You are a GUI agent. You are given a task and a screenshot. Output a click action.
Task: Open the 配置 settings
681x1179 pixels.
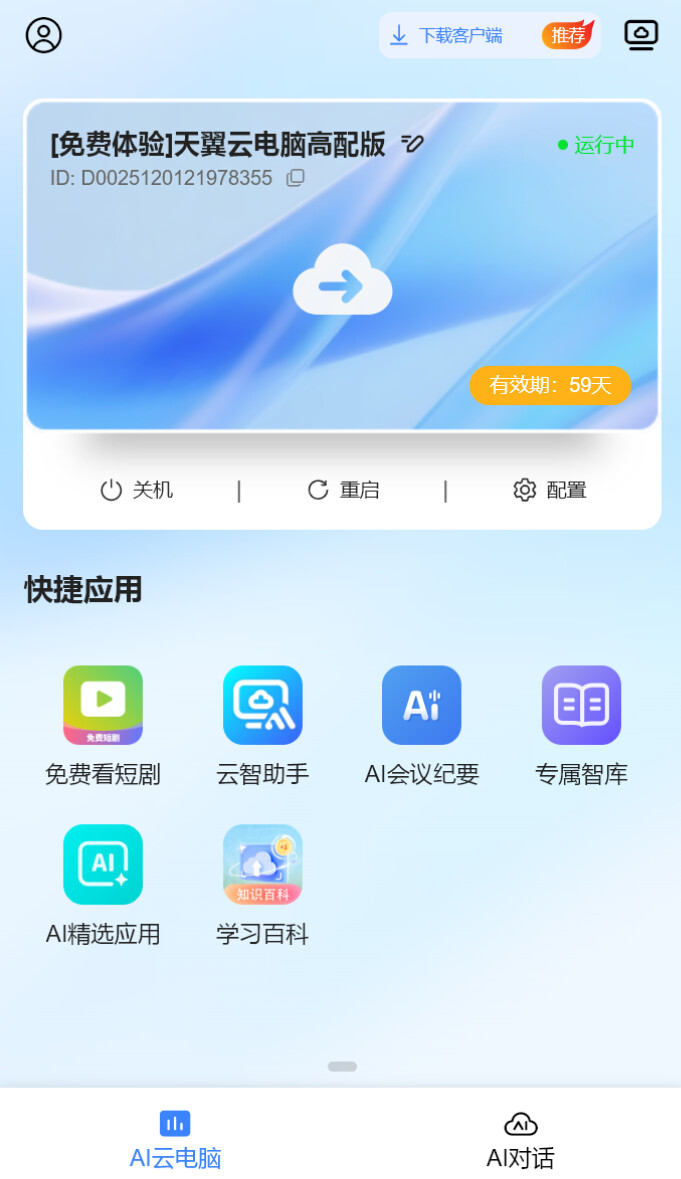tap(549, 490)
